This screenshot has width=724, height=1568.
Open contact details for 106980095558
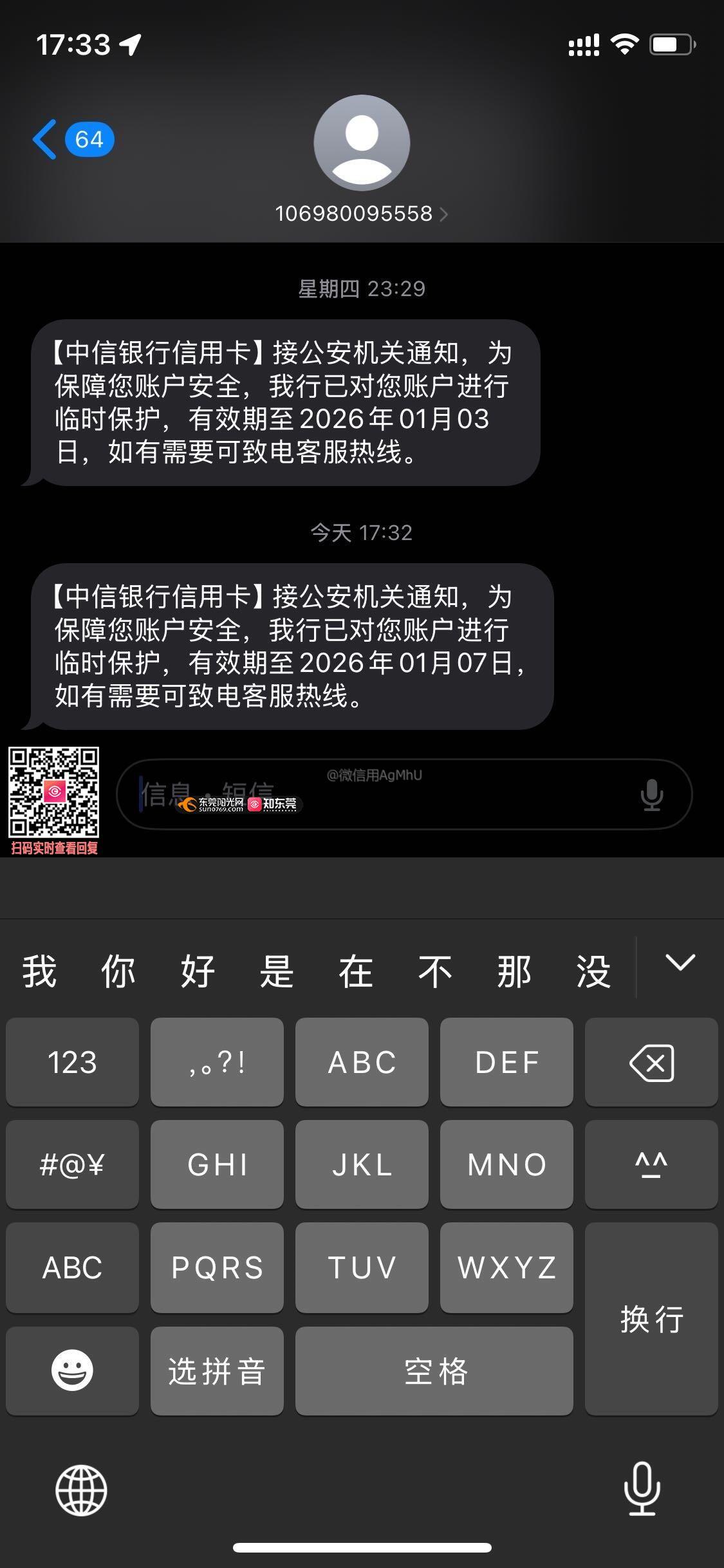point(361,214)
